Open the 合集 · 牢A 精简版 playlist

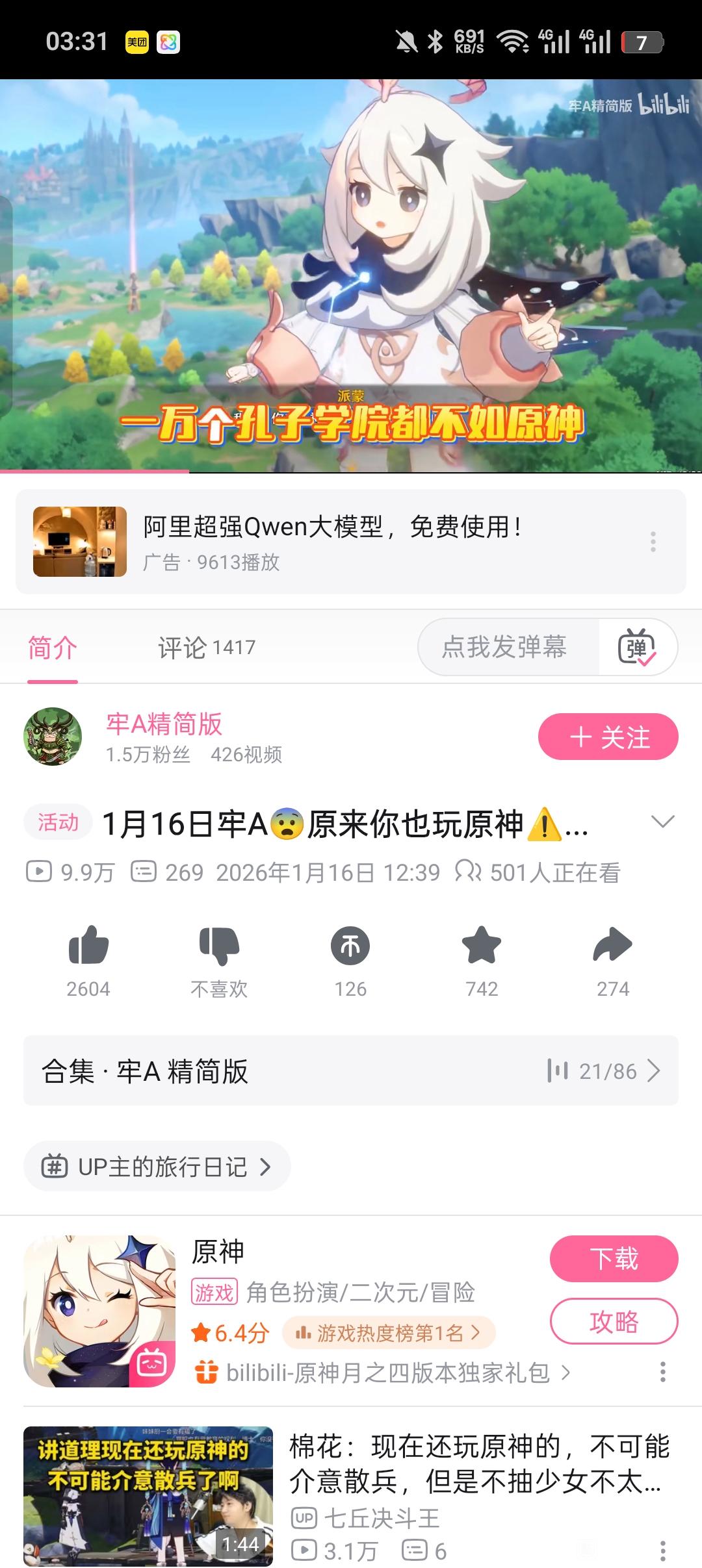tap(351, 1071)
